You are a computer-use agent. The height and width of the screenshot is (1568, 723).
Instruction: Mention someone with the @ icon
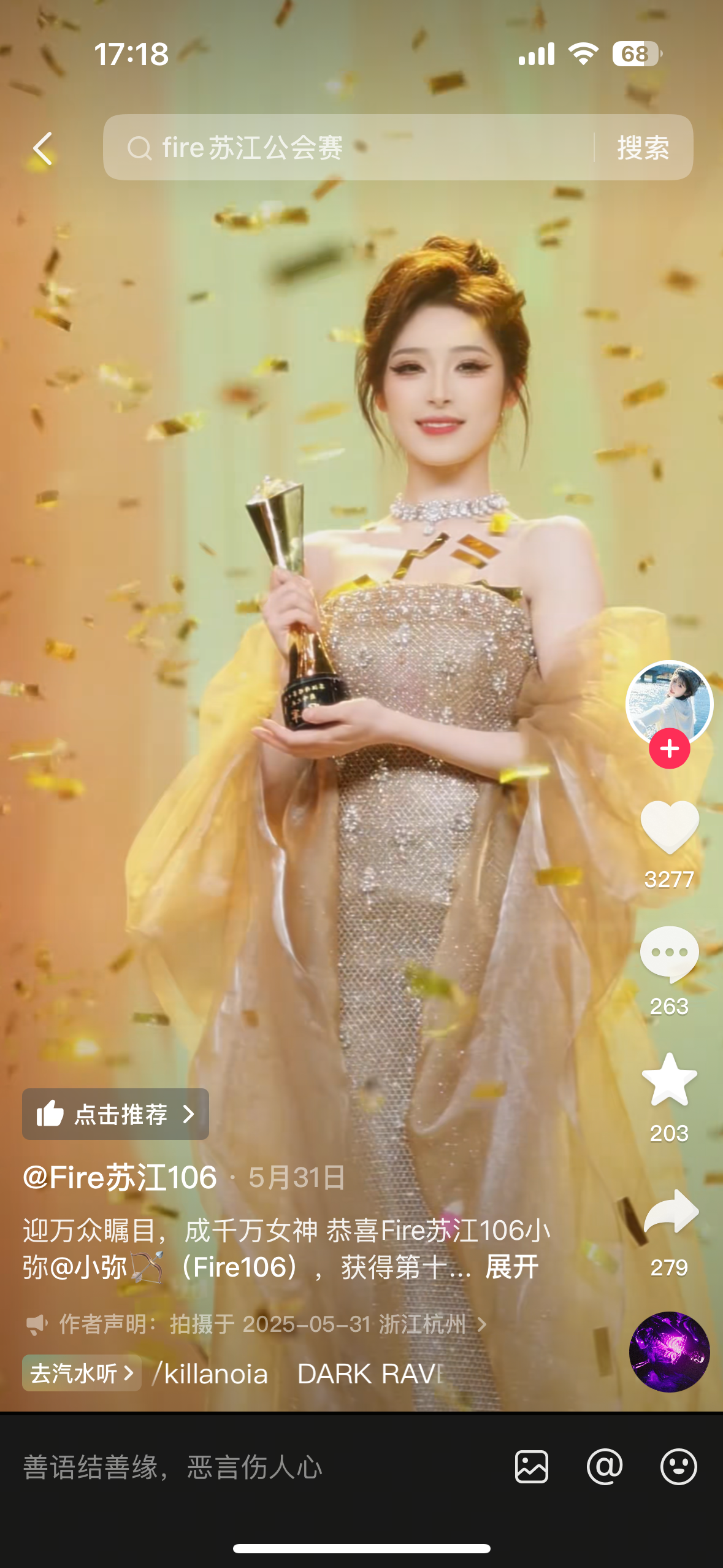604,1467
